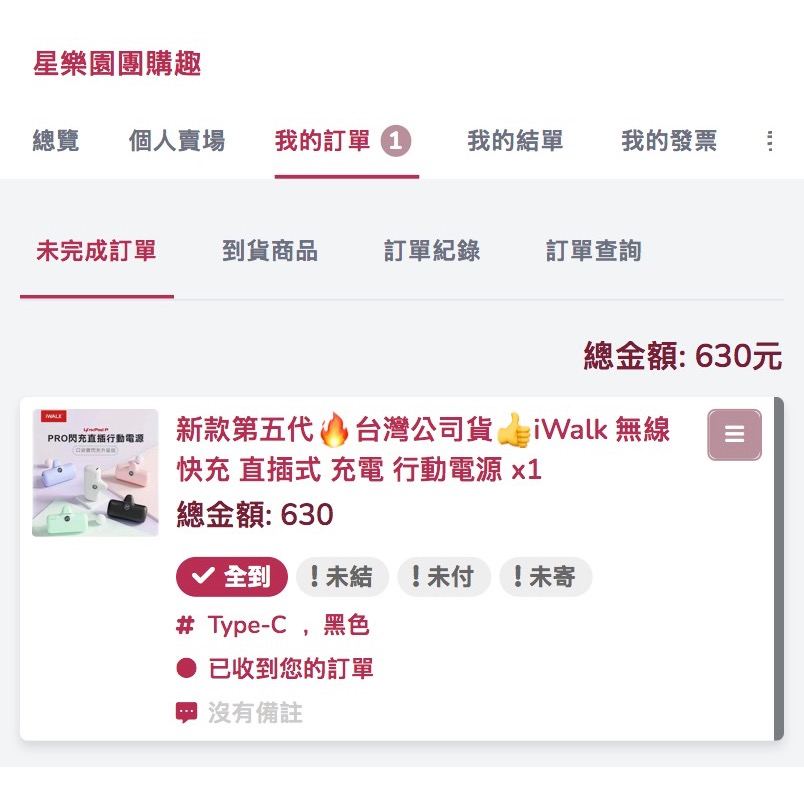Select the 未完成訂單 sub-tab

coord(96,251)
